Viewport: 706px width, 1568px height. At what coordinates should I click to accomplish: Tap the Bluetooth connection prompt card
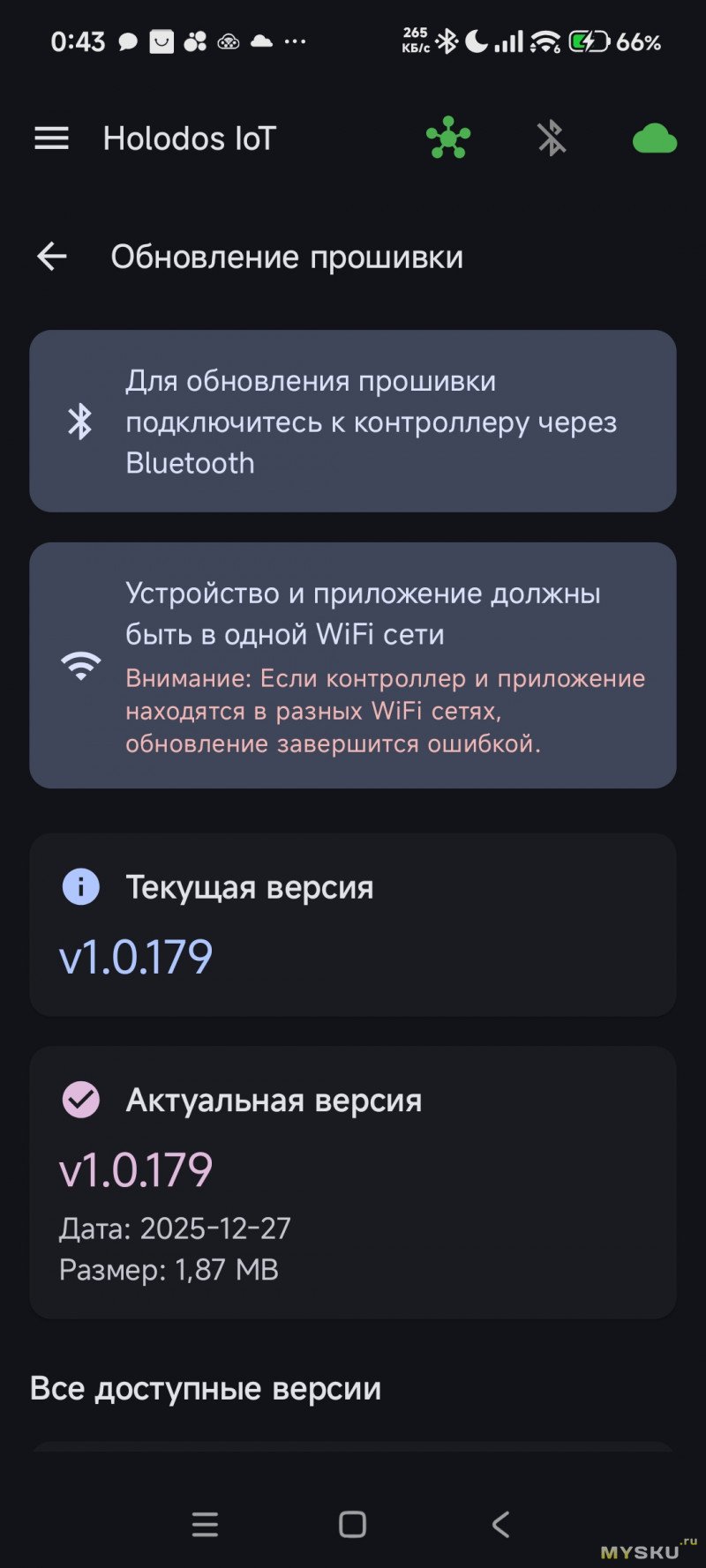tap(353, 422)
